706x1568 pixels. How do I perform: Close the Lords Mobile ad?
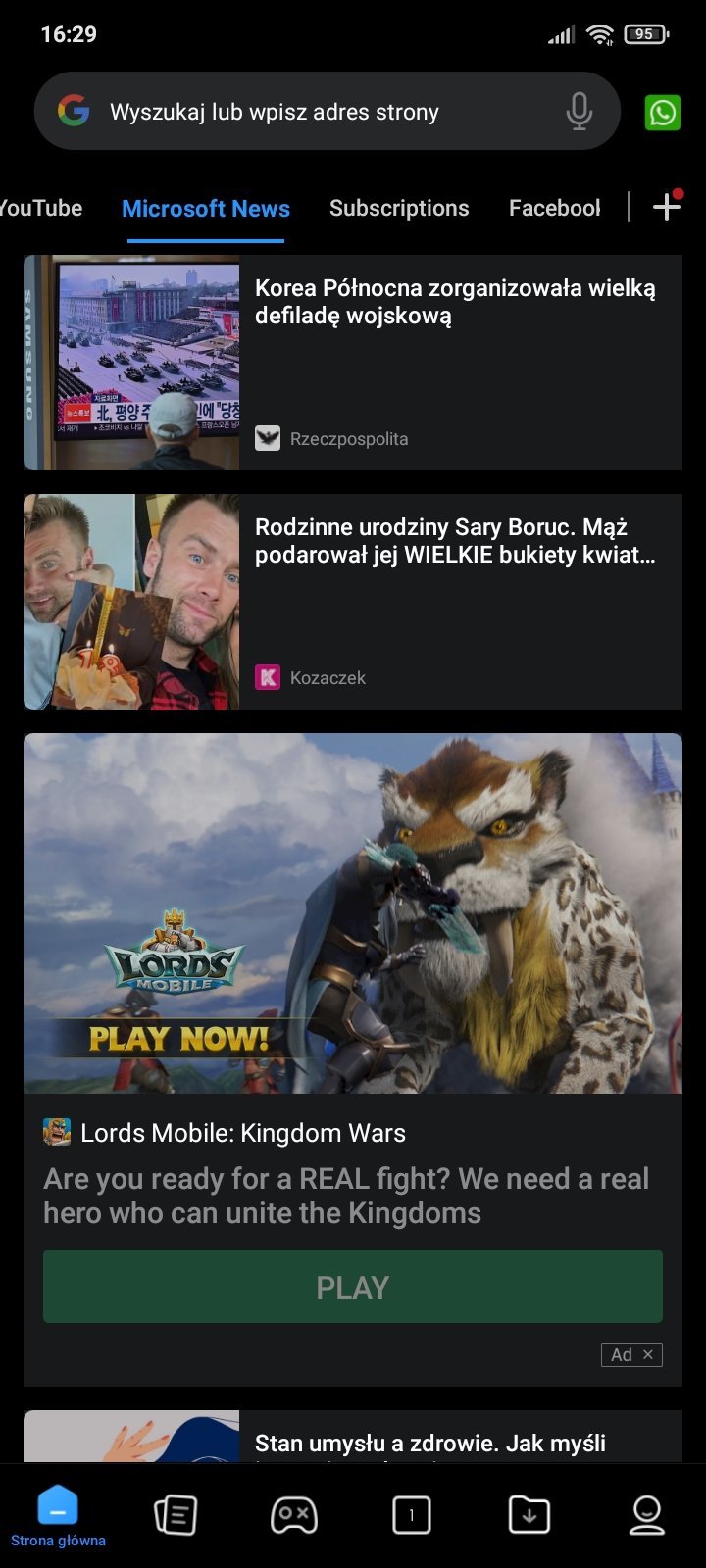point(647,1354)
